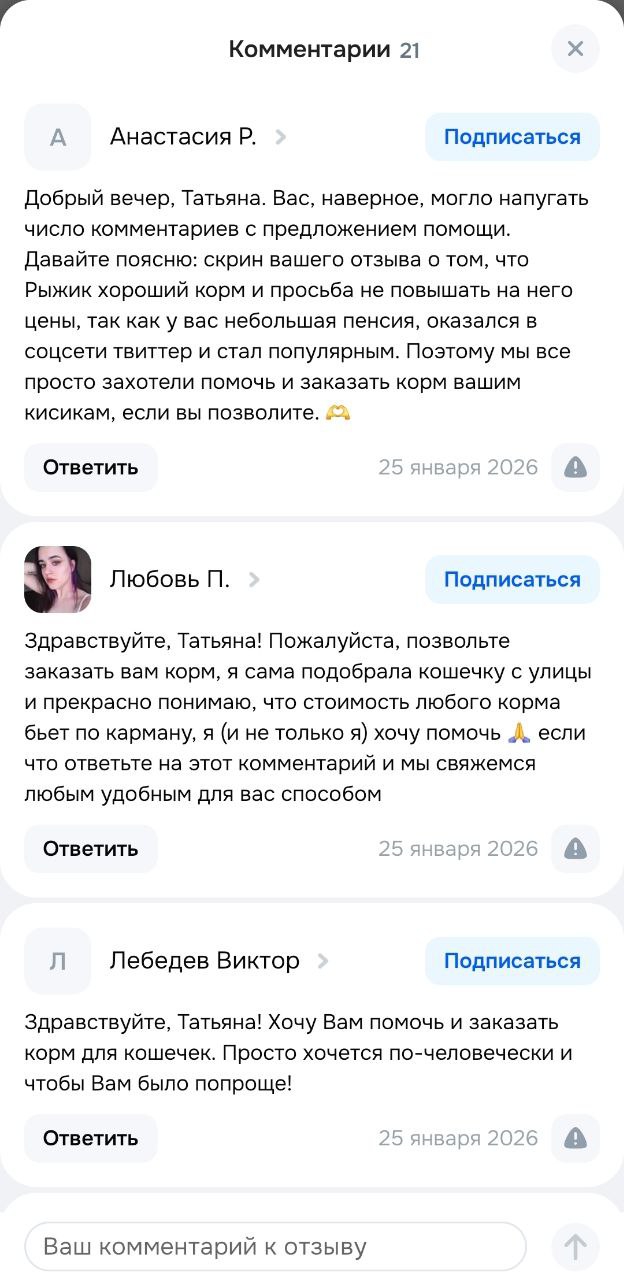Reply to Любовь П.'s comment
The width and height of the screenshot is (624, 1280).
pyautogui.click(x=91, y=849)
